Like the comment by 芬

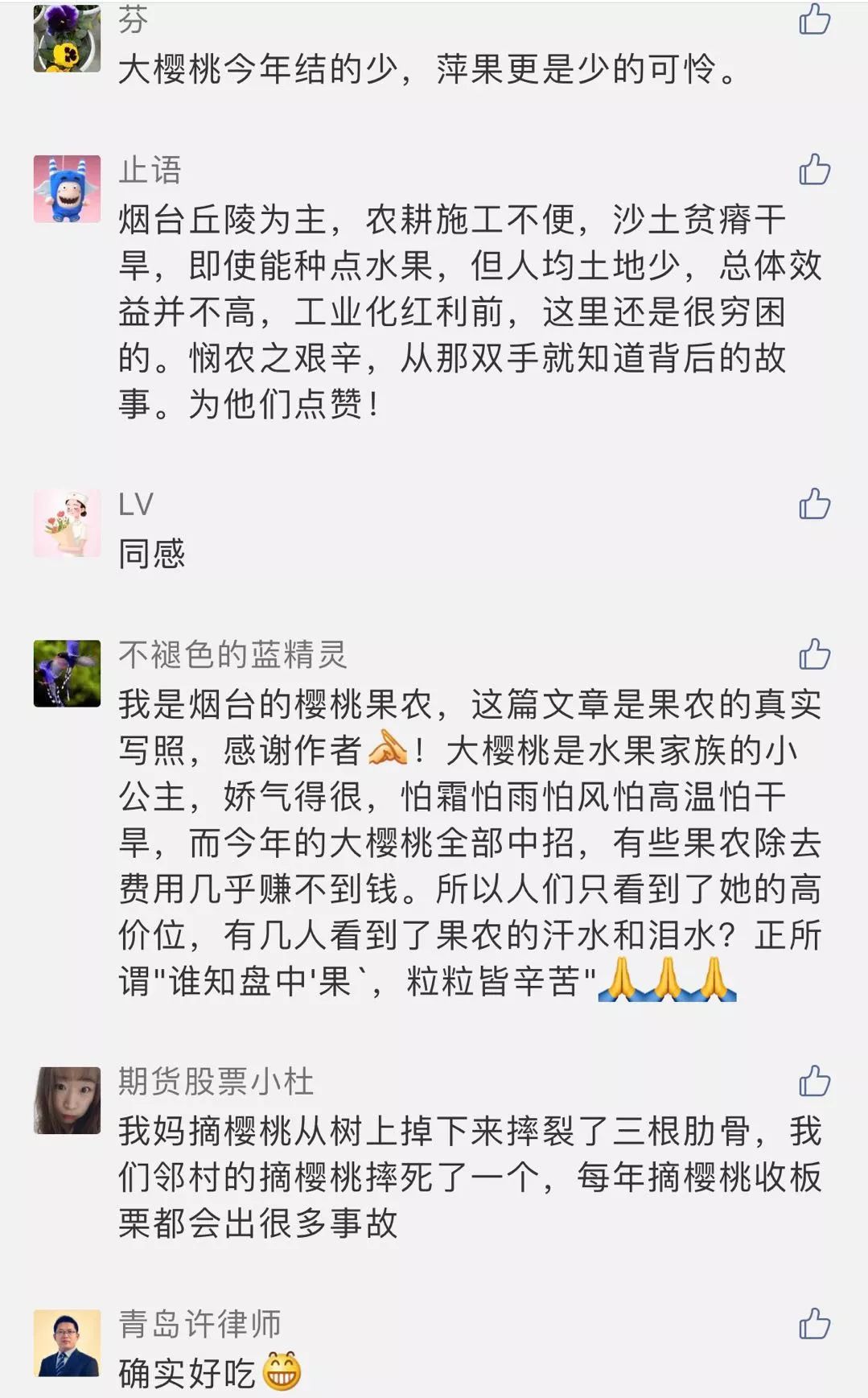click(814, 19)
